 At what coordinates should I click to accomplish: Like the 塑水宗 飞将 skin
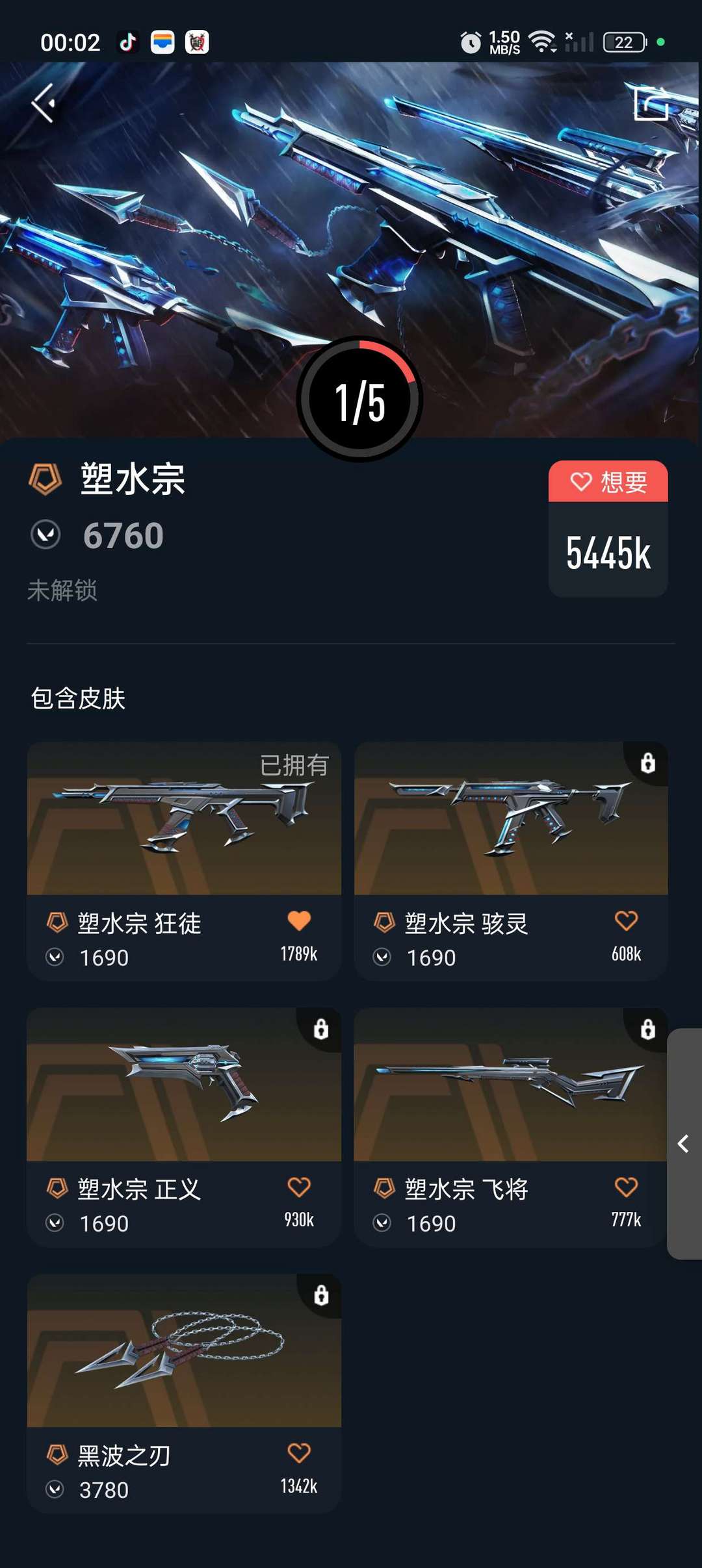click(626, 1187)
